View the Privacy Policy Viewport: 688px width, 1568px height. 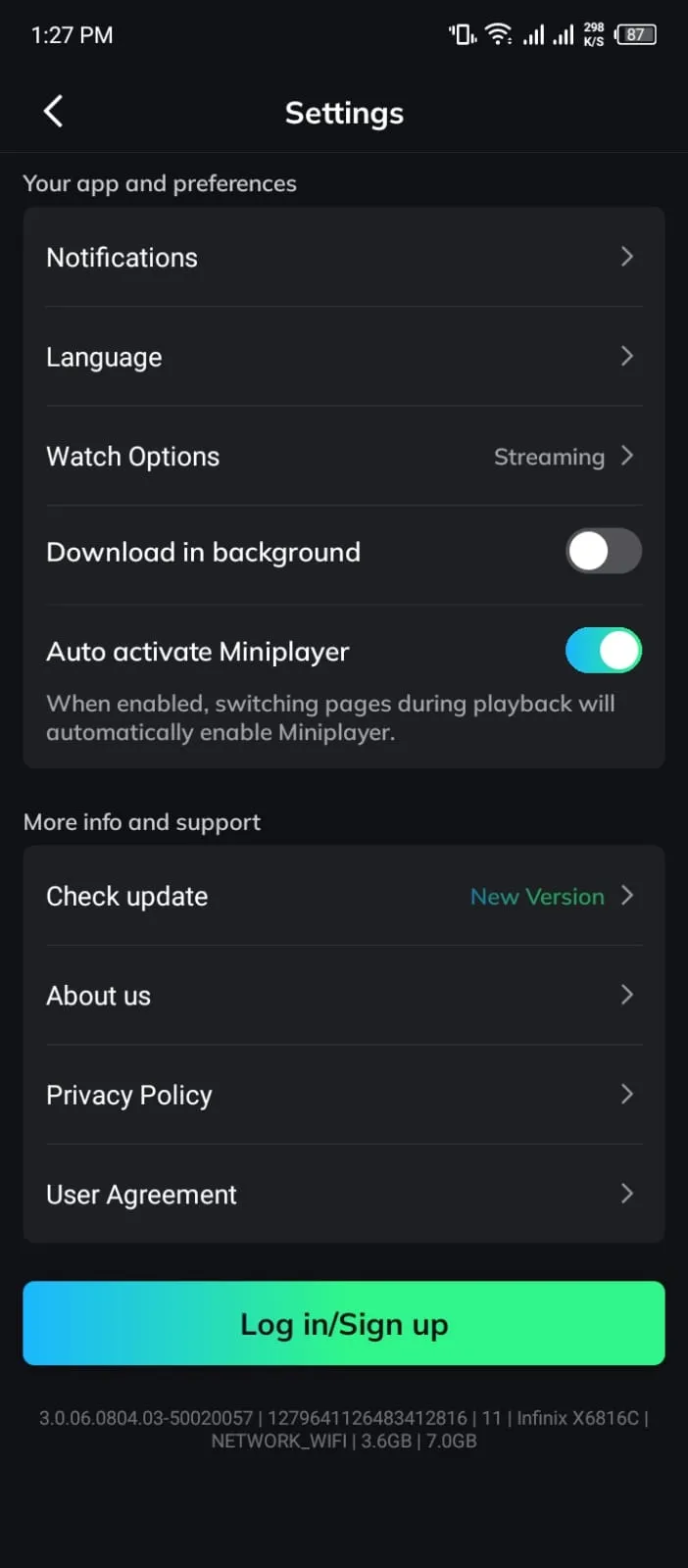[x=343, y=1095]
